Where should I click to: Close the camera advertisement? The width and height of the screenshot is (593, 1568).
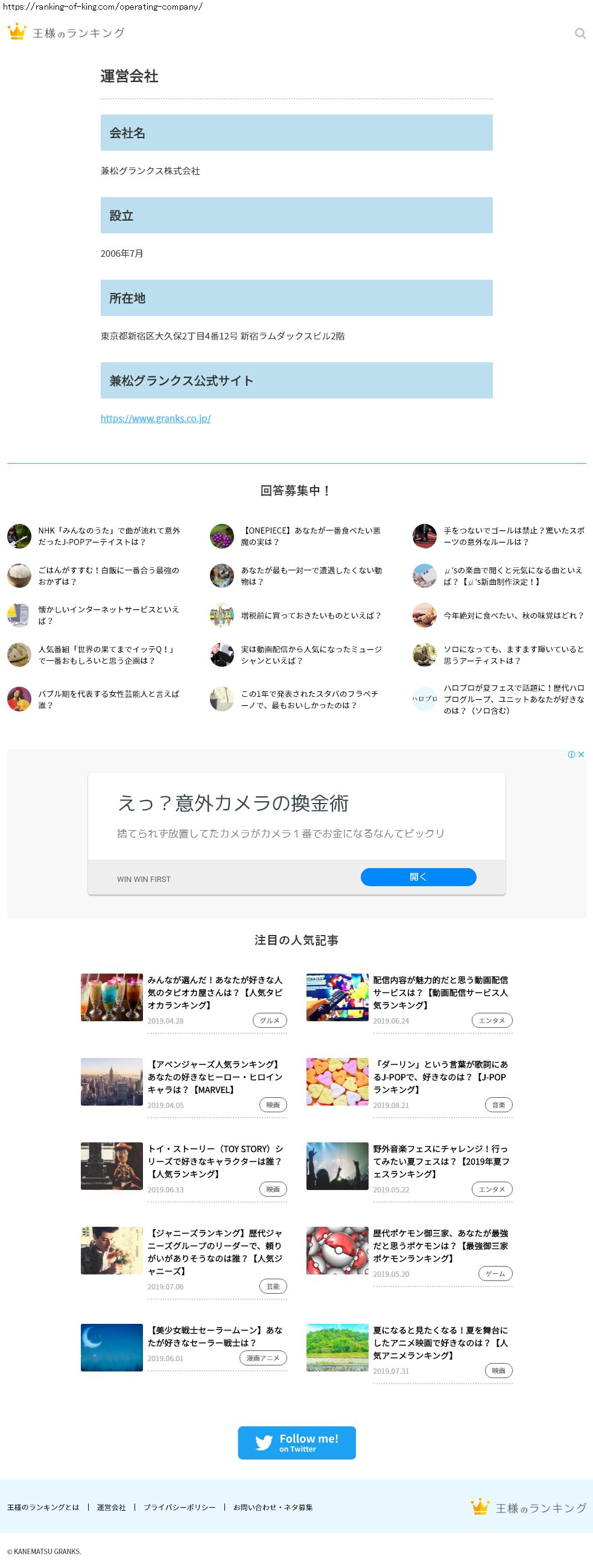[581, 754]
